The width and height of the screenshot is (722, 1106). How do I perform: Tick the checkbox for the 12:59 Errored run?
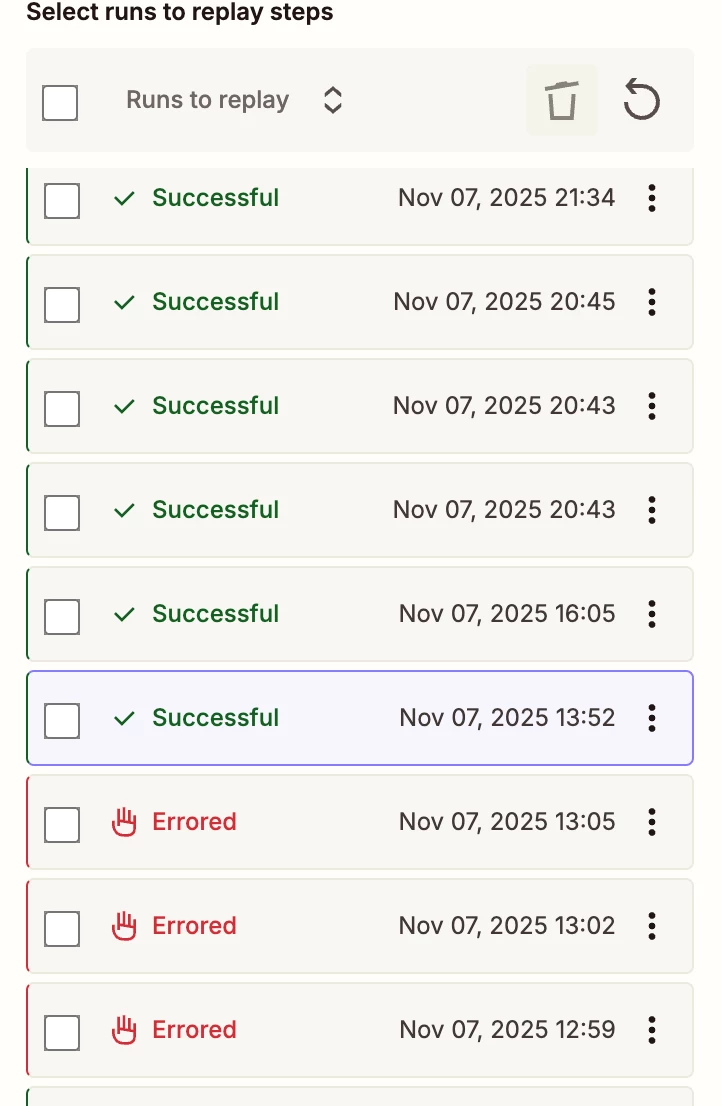click(x=62, y=1032)
